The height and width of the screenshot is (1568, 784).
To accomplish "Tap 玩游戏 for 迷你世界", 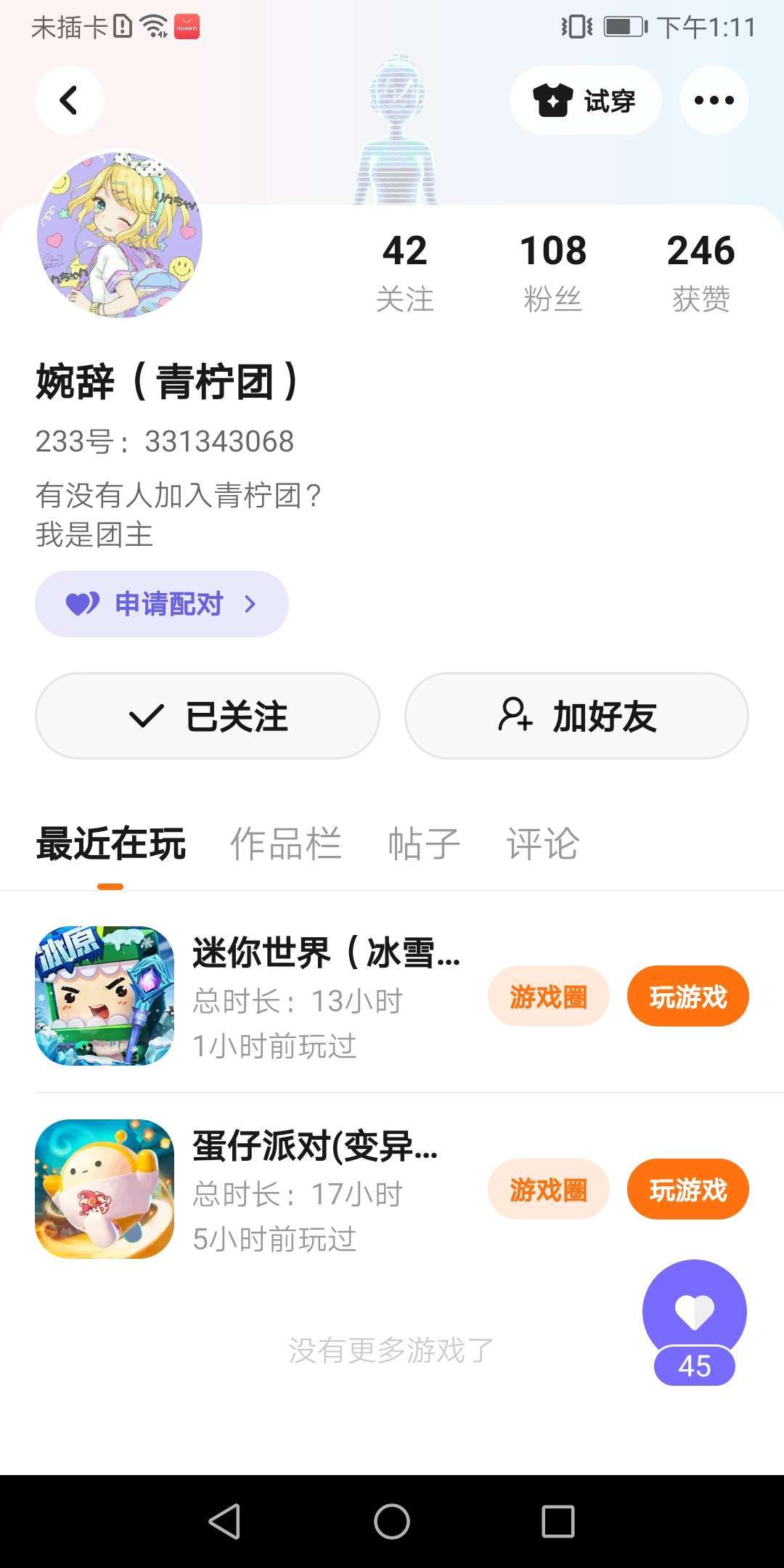I will (687, 996).
